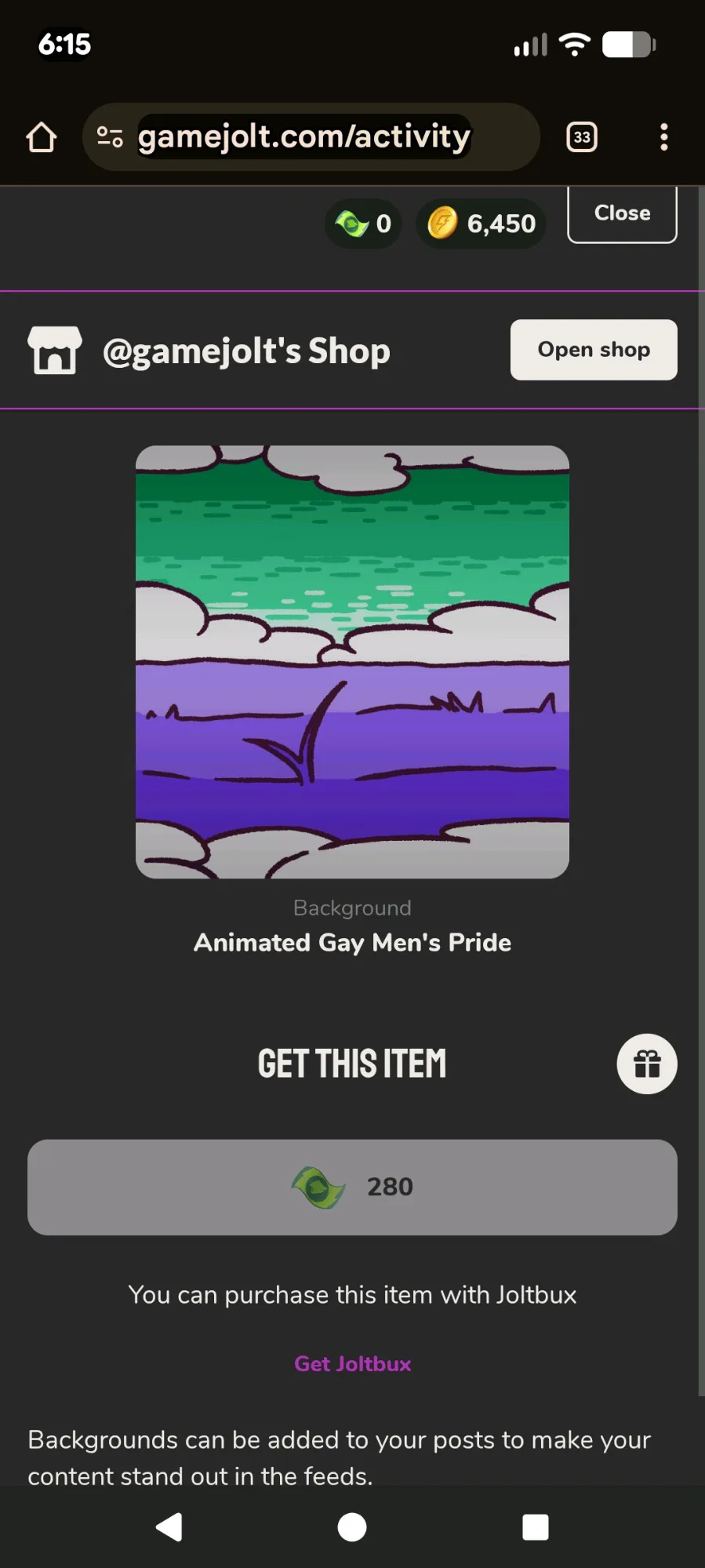Image resolution: width=705 pixels, height=1568 pixels.
Task: Open the site info icon beside the URL
Action: [x=110, y=137]
